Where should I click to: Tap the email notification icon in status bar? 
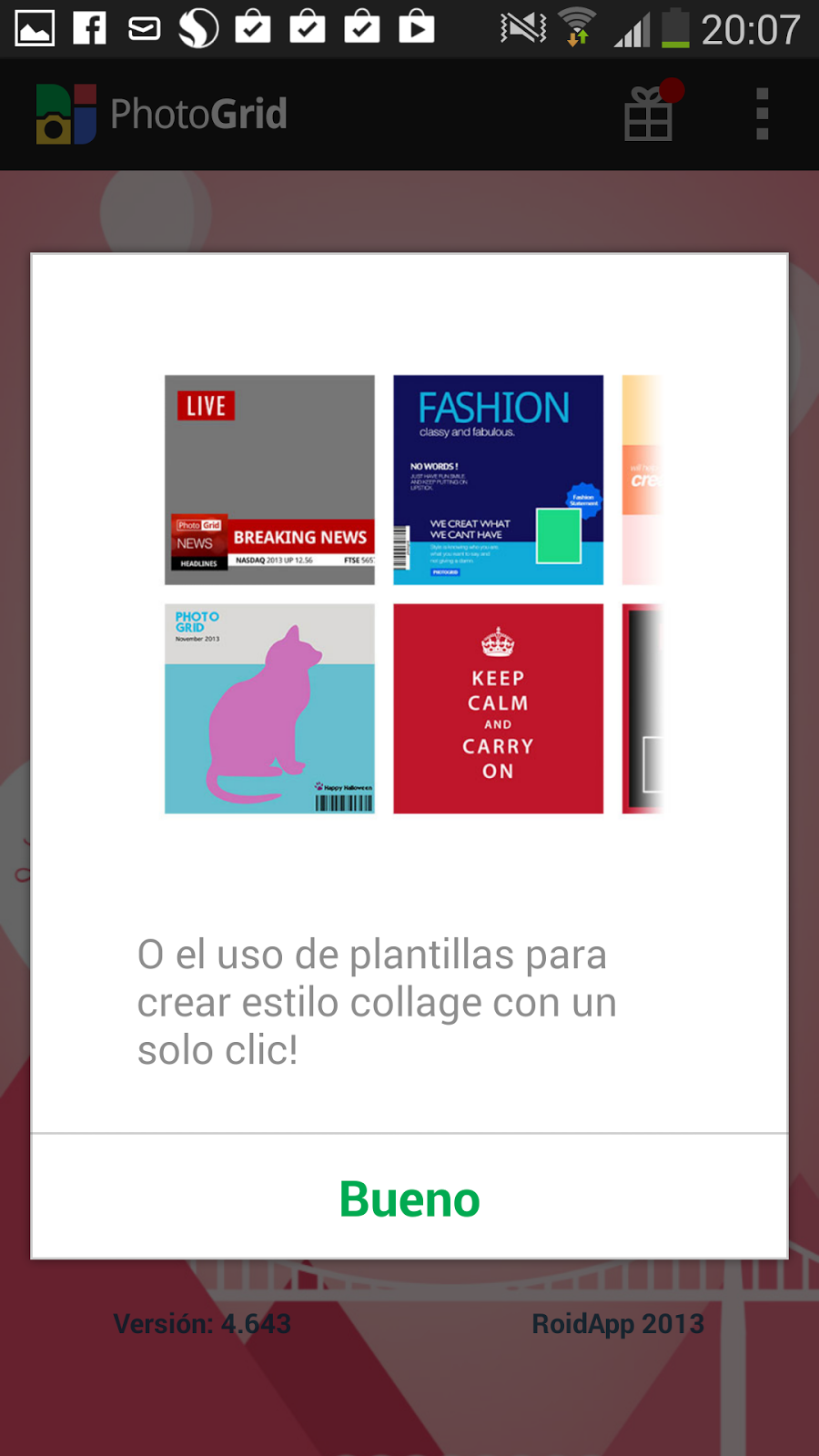pos(143,27)
